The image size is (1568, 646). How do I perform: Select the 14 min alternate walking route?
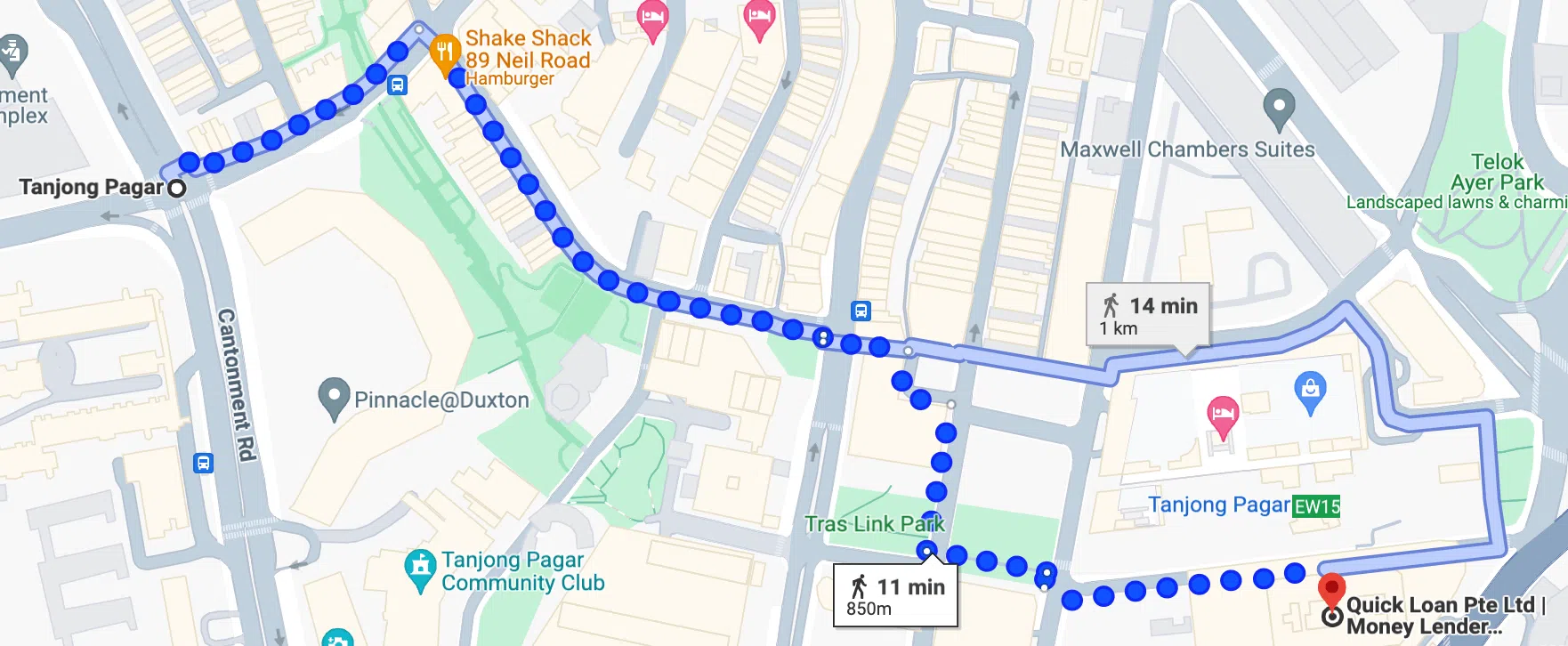pos(1148,315)
